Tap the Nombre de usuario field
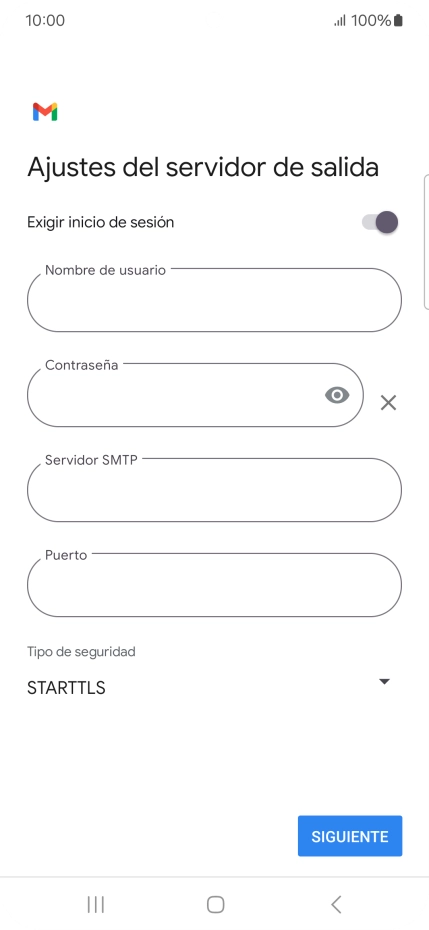The height and width of the screenshot is (930, 429). 214,300
